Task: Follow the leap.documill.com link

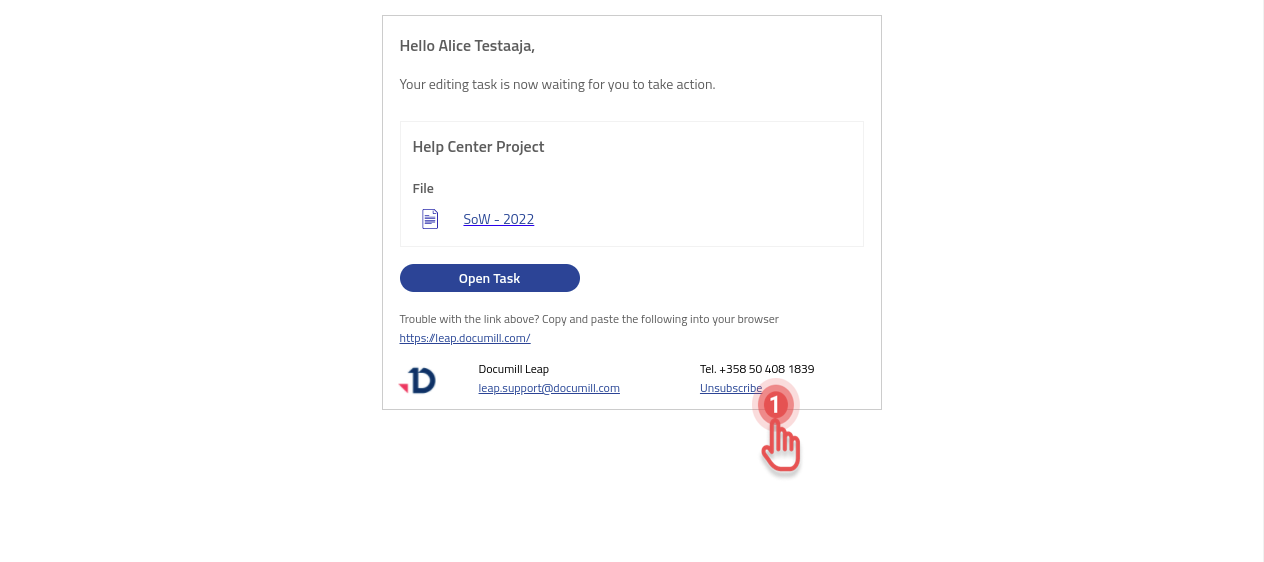Action: (464, 338)
